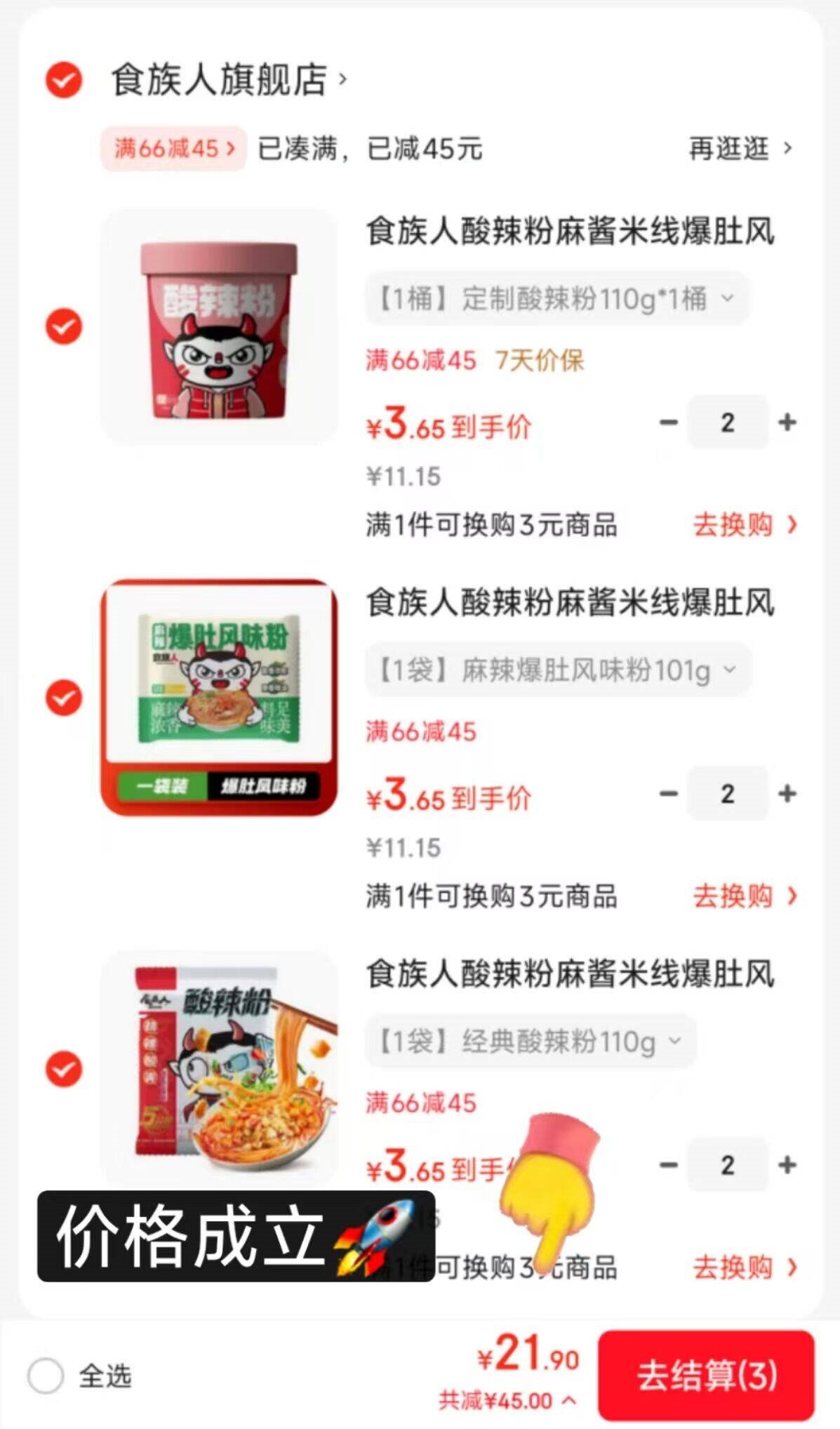Deselect the 定制酸辣粉110g*1桶 item checkbox
The width and height of the screenshot is (840, 1429).
64,326
